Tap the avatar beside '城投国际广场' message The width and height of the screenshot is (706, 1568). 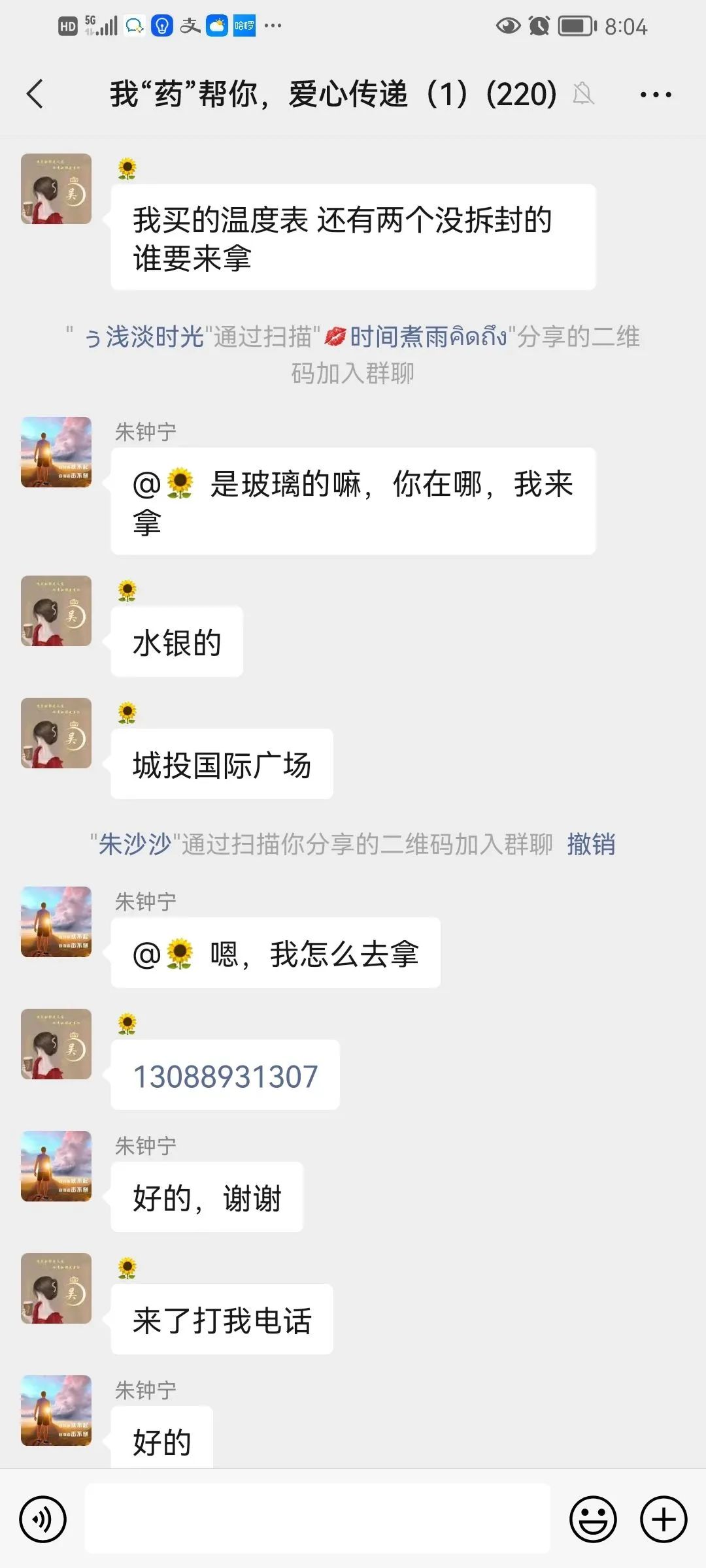coord(56,733)
